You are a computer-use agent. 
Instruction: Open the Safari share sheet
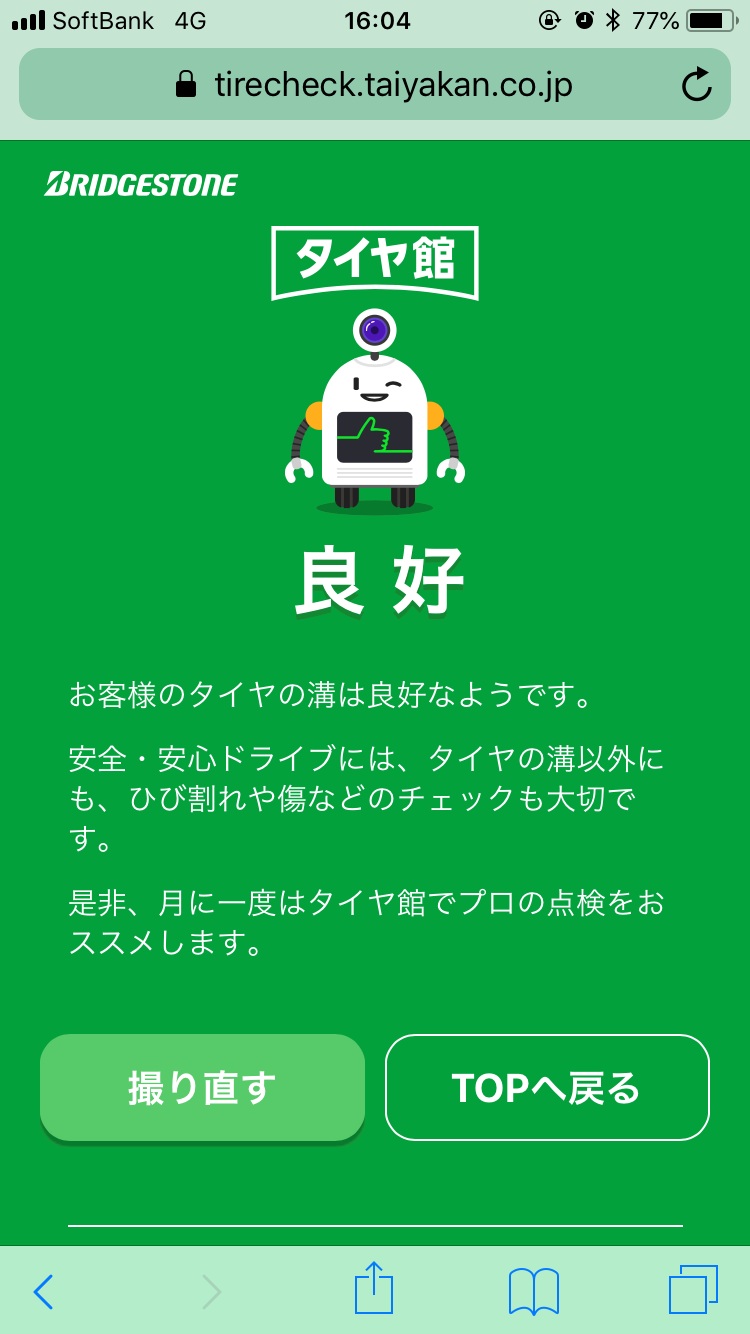pyautogui.click(x=374, y=1289)
